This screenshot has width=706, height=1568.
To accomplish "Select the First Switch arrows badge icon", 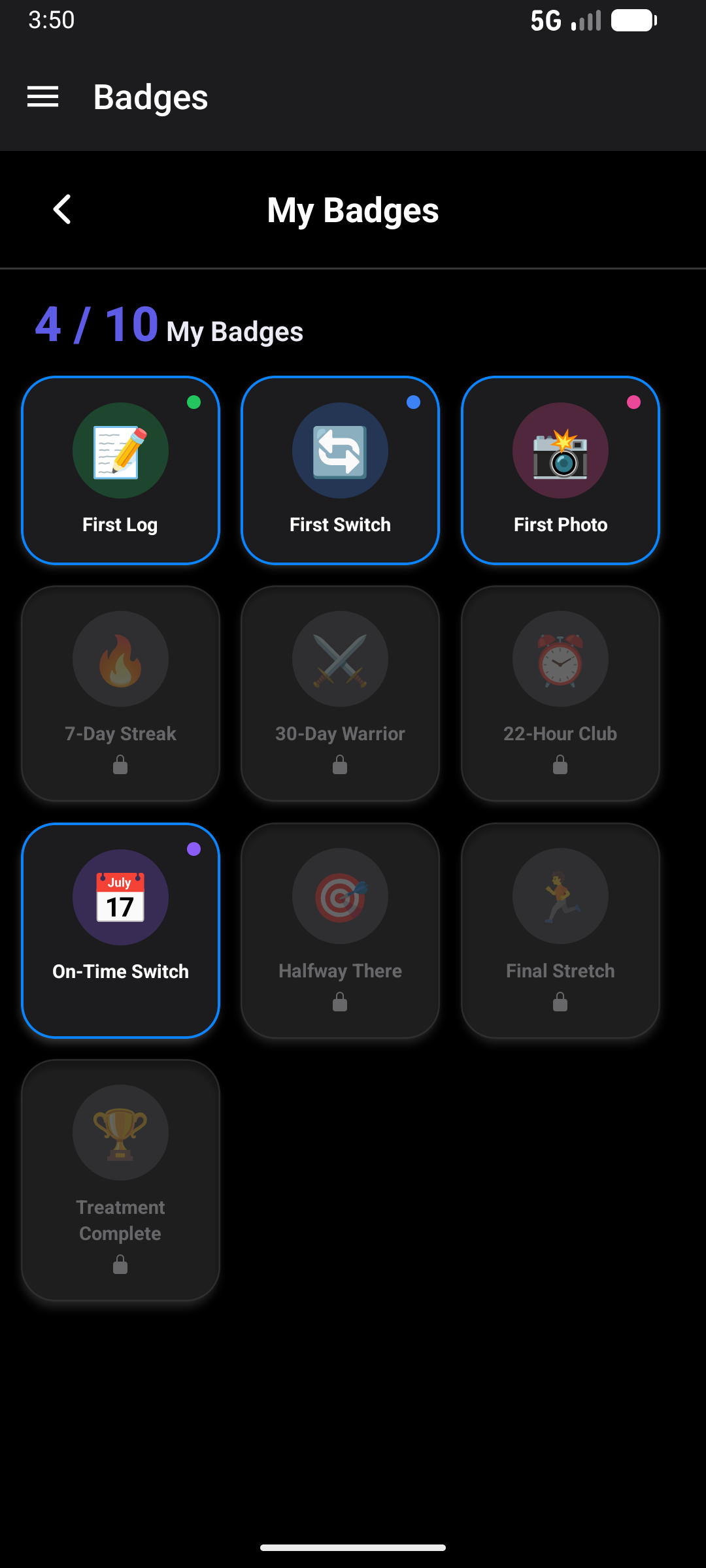I will point(340,450).
